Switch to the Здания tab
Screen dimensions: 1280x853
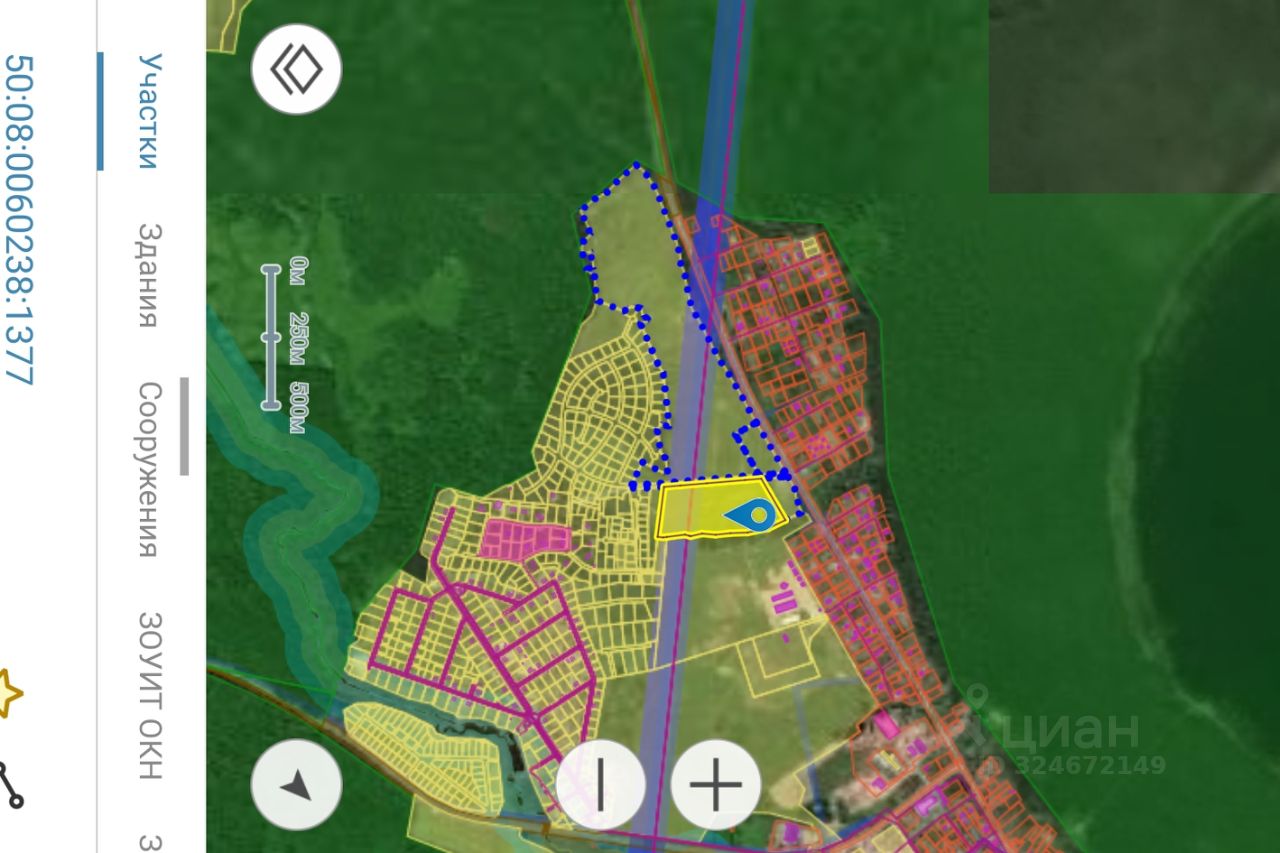click(x=148, y=275)
